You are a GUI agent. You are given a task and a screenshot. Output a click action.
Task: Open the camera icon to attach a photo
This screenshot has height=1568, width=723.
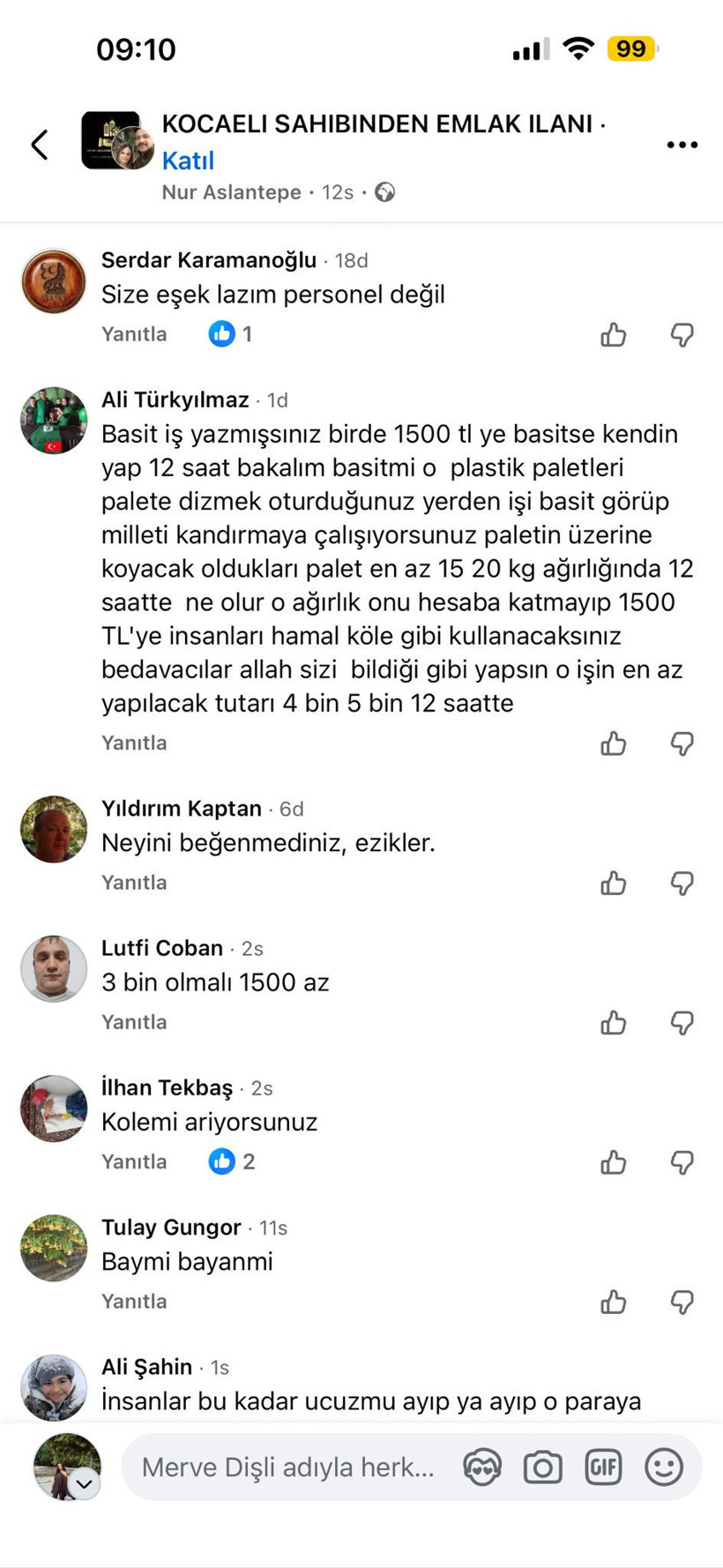tap(542, 1467)
